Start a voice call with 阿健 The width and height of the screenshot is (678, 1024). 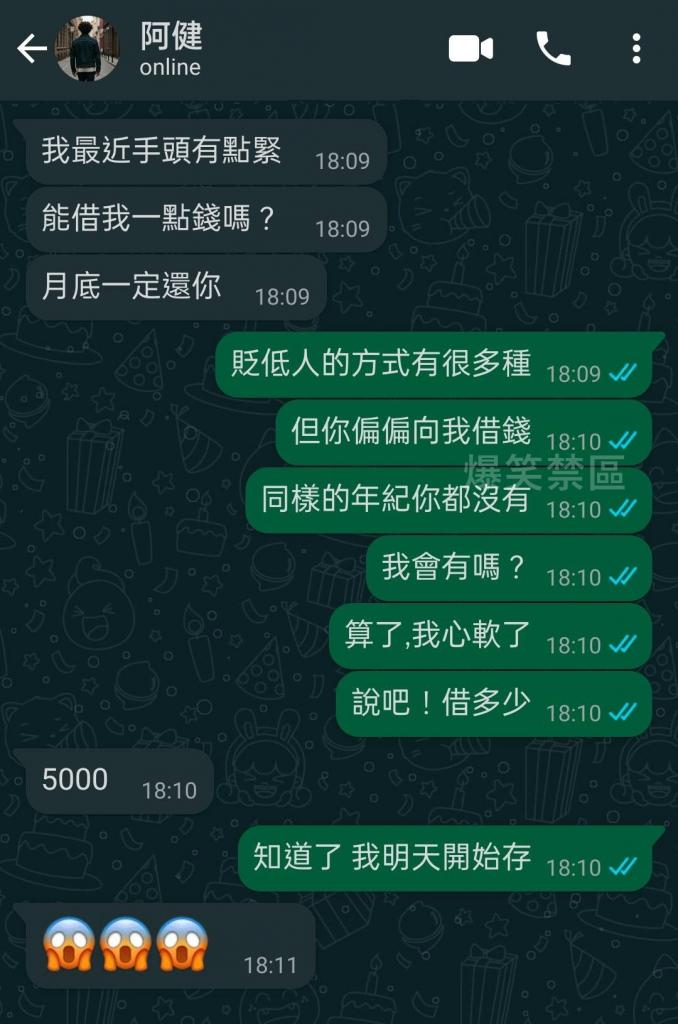[x=553, y=48]
